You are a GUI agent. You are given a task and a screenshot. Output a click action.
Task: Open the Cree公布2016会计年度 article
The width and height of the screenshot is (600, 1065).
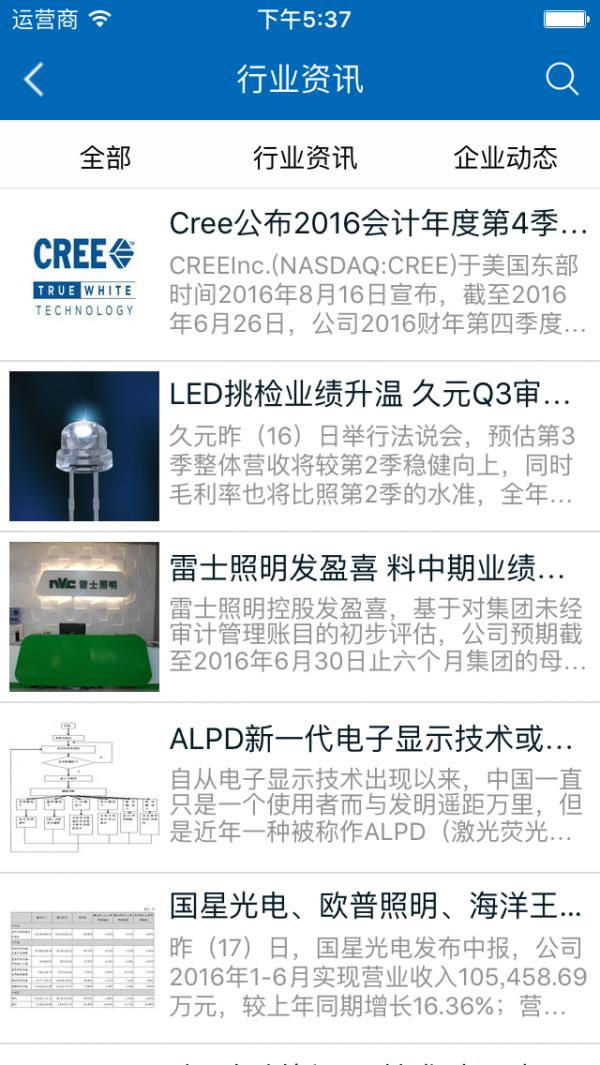point(378,222)
